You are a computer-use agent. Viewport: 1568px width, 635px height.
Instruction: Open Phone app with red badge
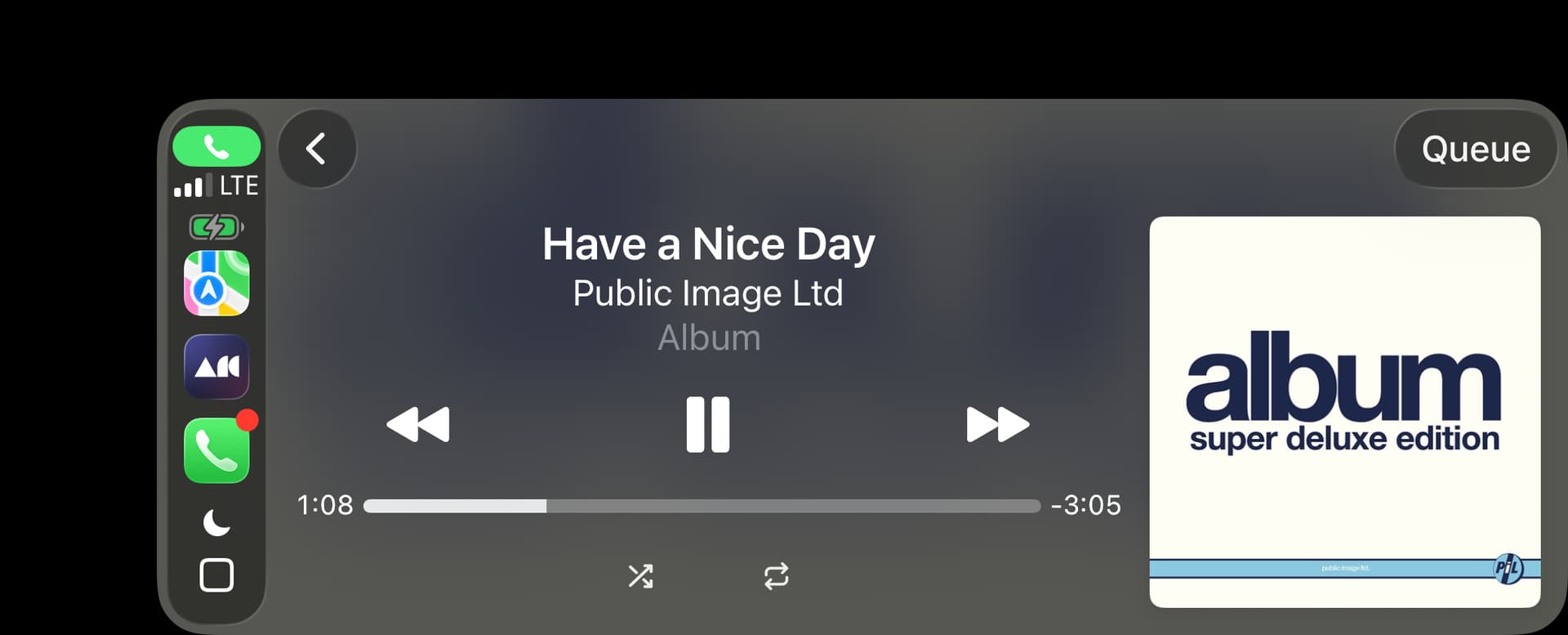[x=216, y=451]
